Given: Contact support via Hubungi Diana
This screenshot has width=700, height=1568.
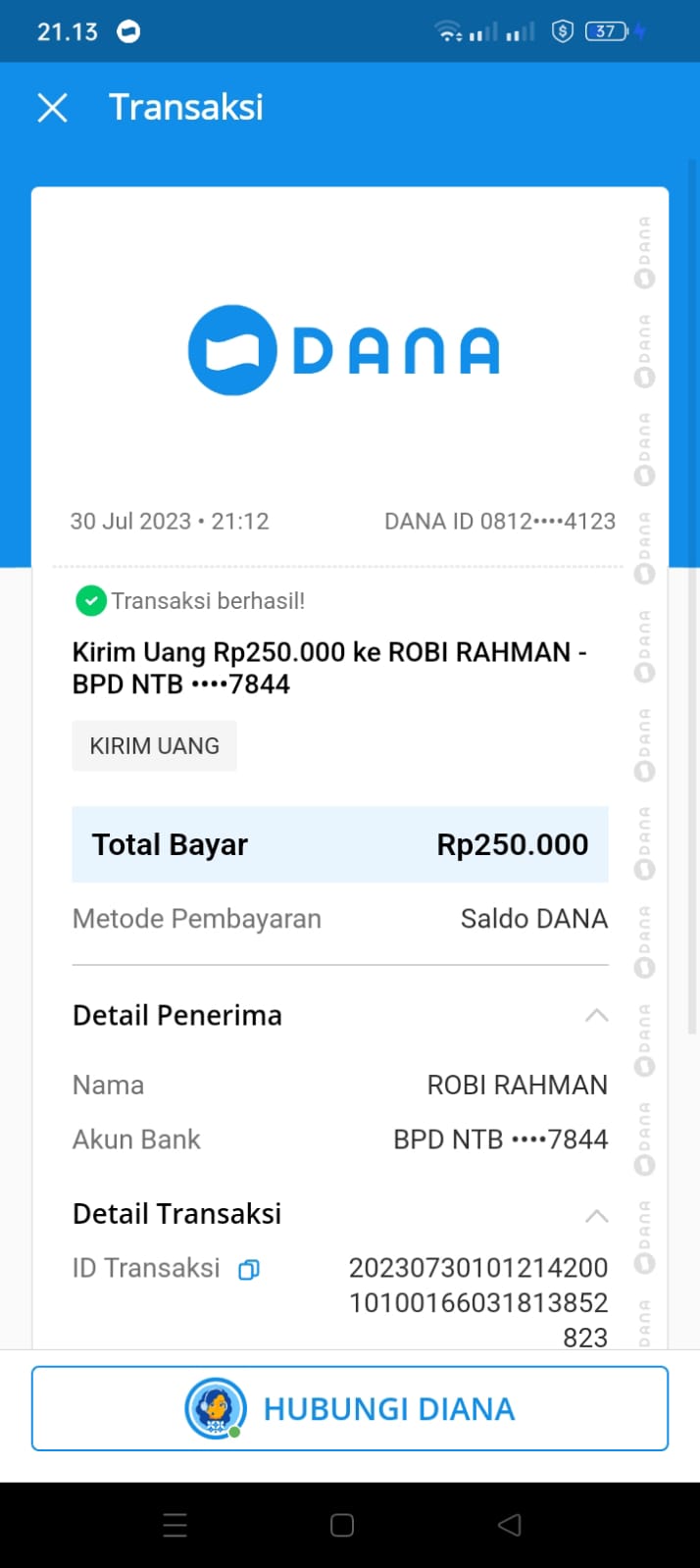Looking at the screenshot, I should point(350,1408).
